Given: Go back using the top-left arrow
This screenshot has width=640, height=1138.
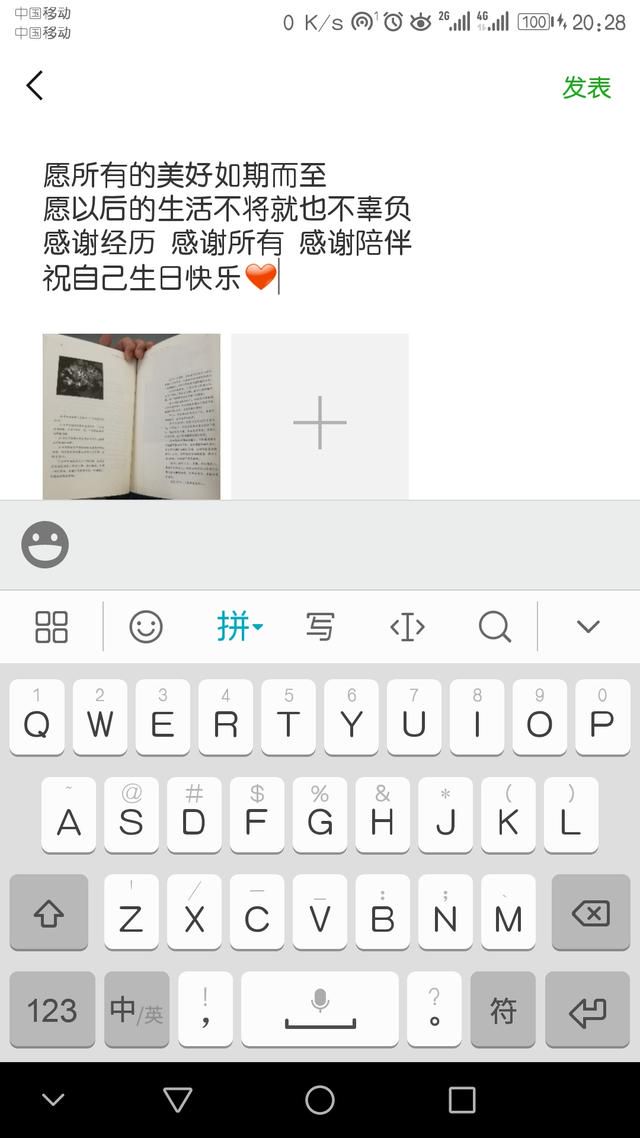Looking at the screenshot, I should click(x=35, y=86).
